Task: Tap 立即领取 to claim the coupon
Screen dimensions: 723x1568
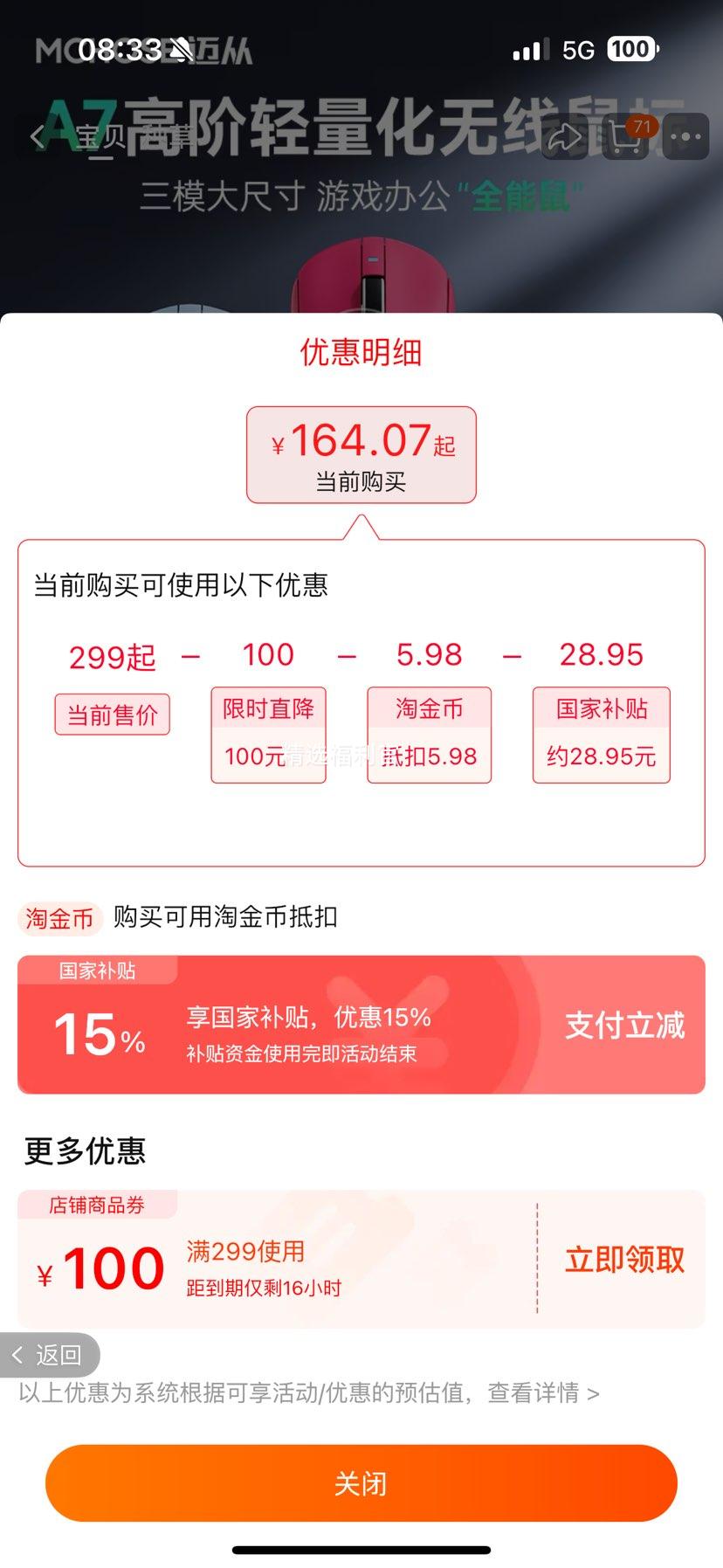Action: [623, 1261]
